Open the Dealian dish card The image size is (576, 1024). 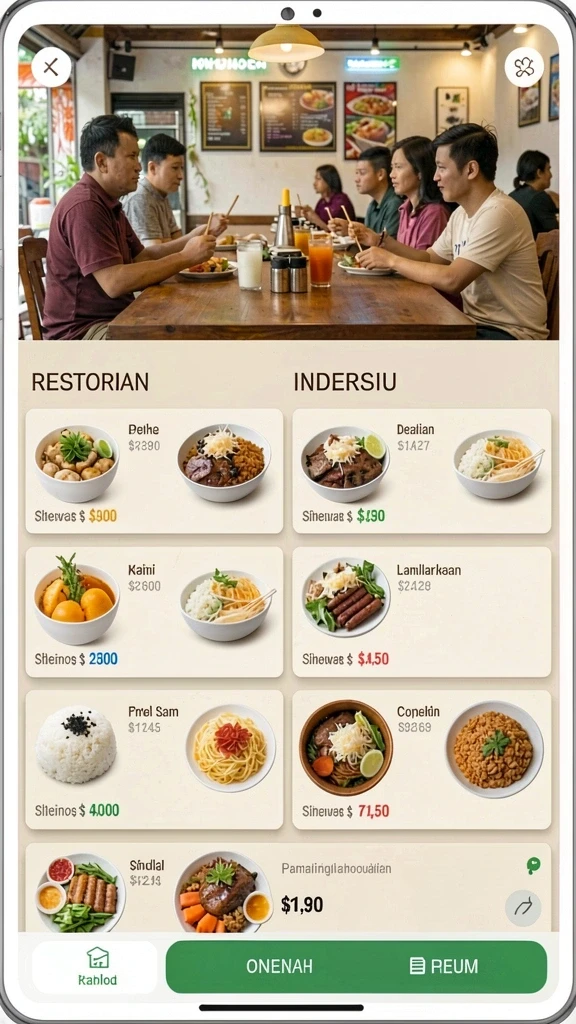(422, 471)
